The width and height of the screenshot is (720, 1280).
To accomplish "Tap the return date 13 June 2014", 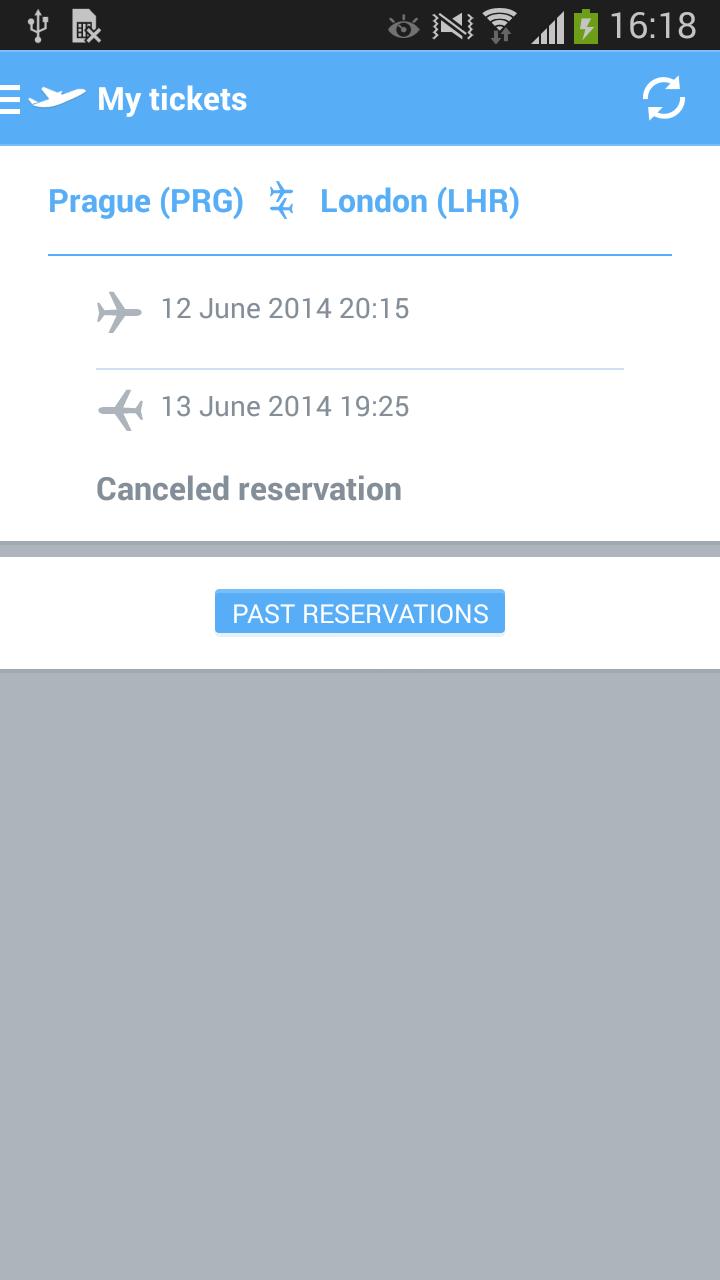I will (286, 406).
